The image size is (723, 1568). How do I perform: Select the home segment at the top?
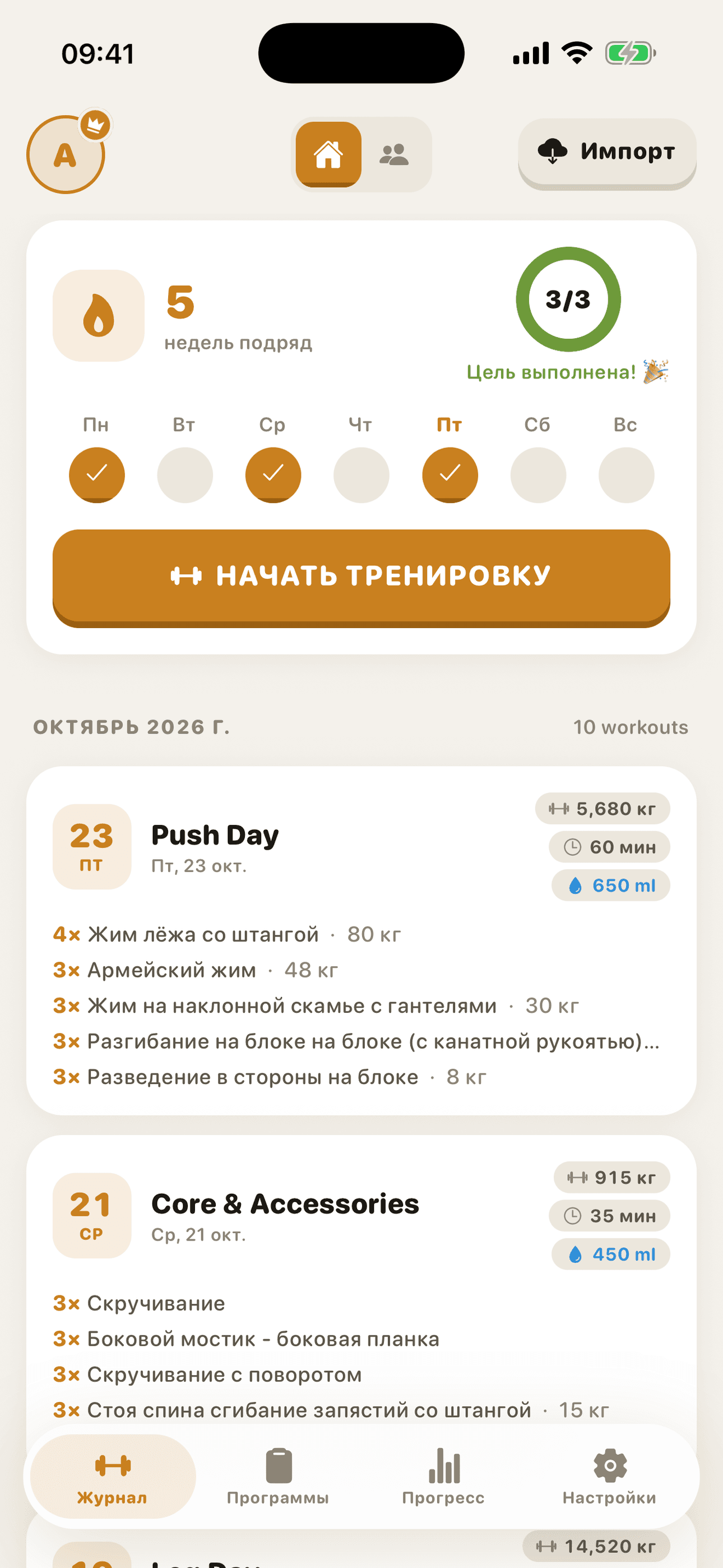coord(328,155)
